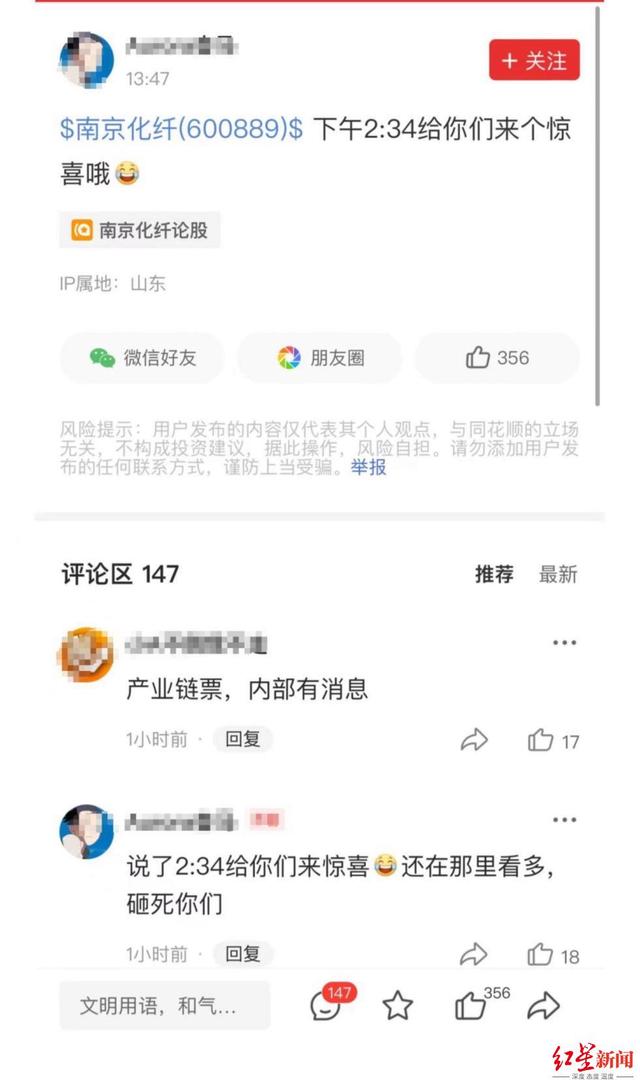Share post using bottom bar arrow

[x=543, y=1005]
